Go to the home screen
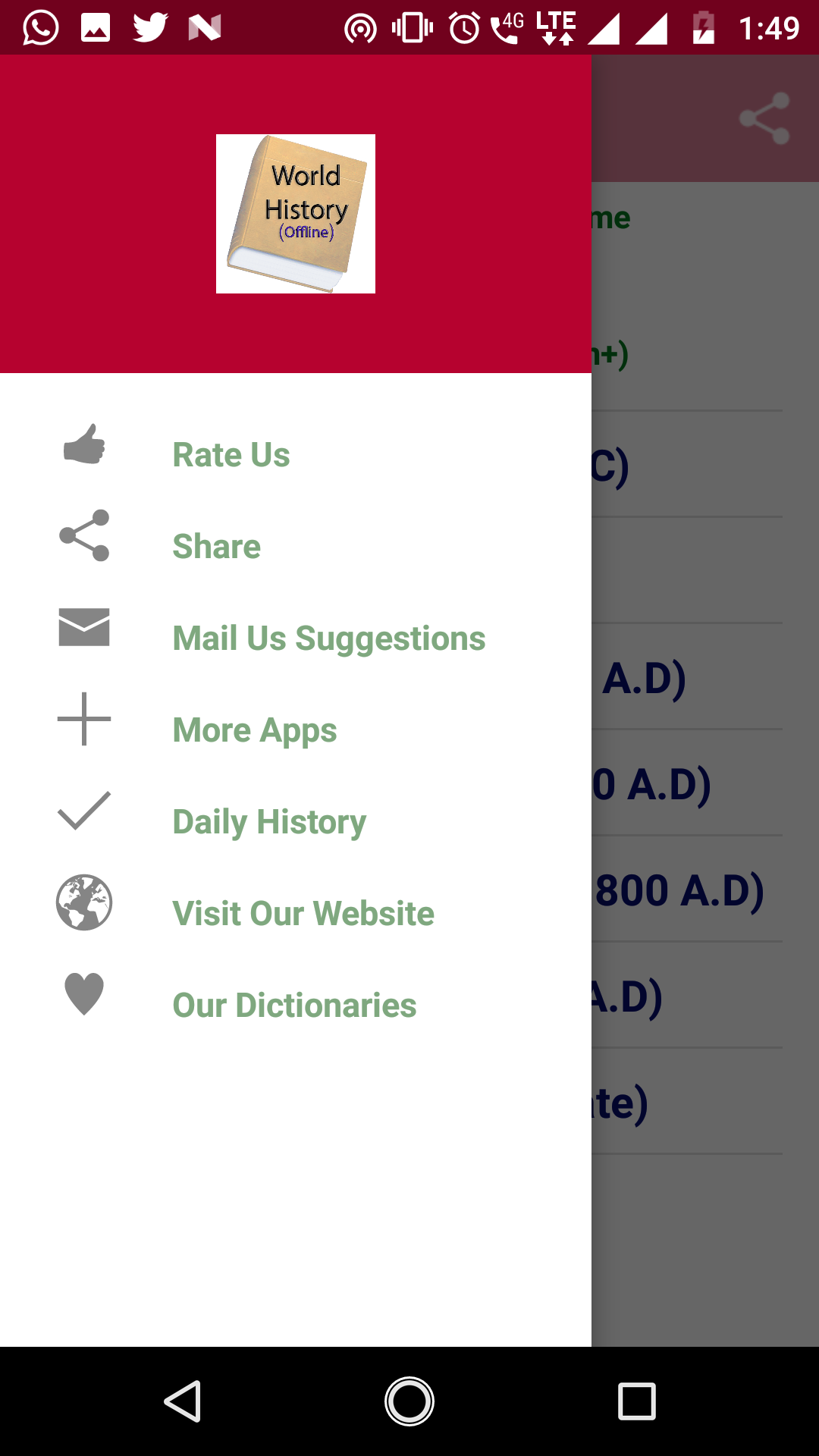 [x=409, y=1401]
